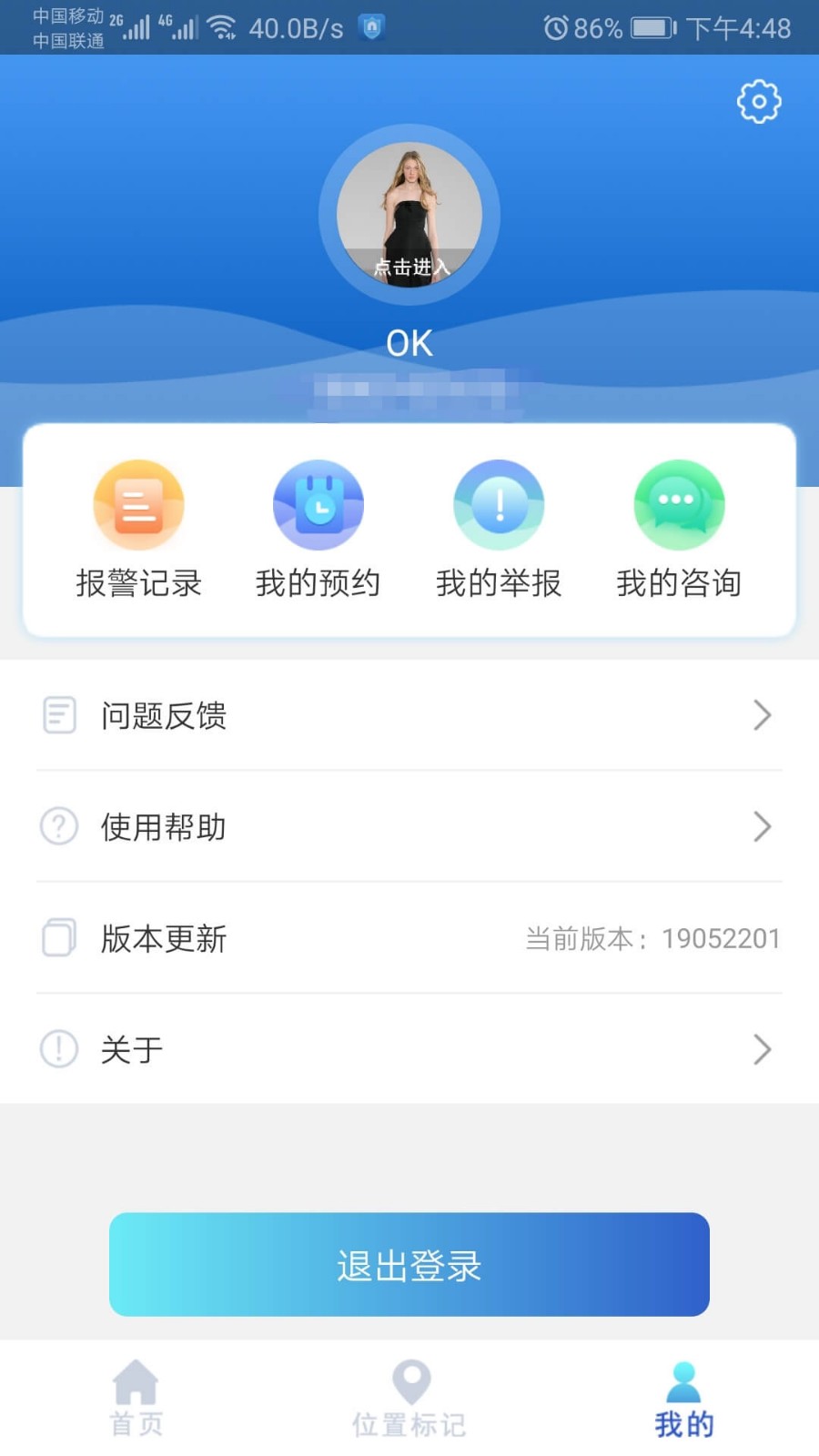Select the 问题反馈 feedback icon
Viewport: 819px width, 1456px height.
[x=58, y=715]
